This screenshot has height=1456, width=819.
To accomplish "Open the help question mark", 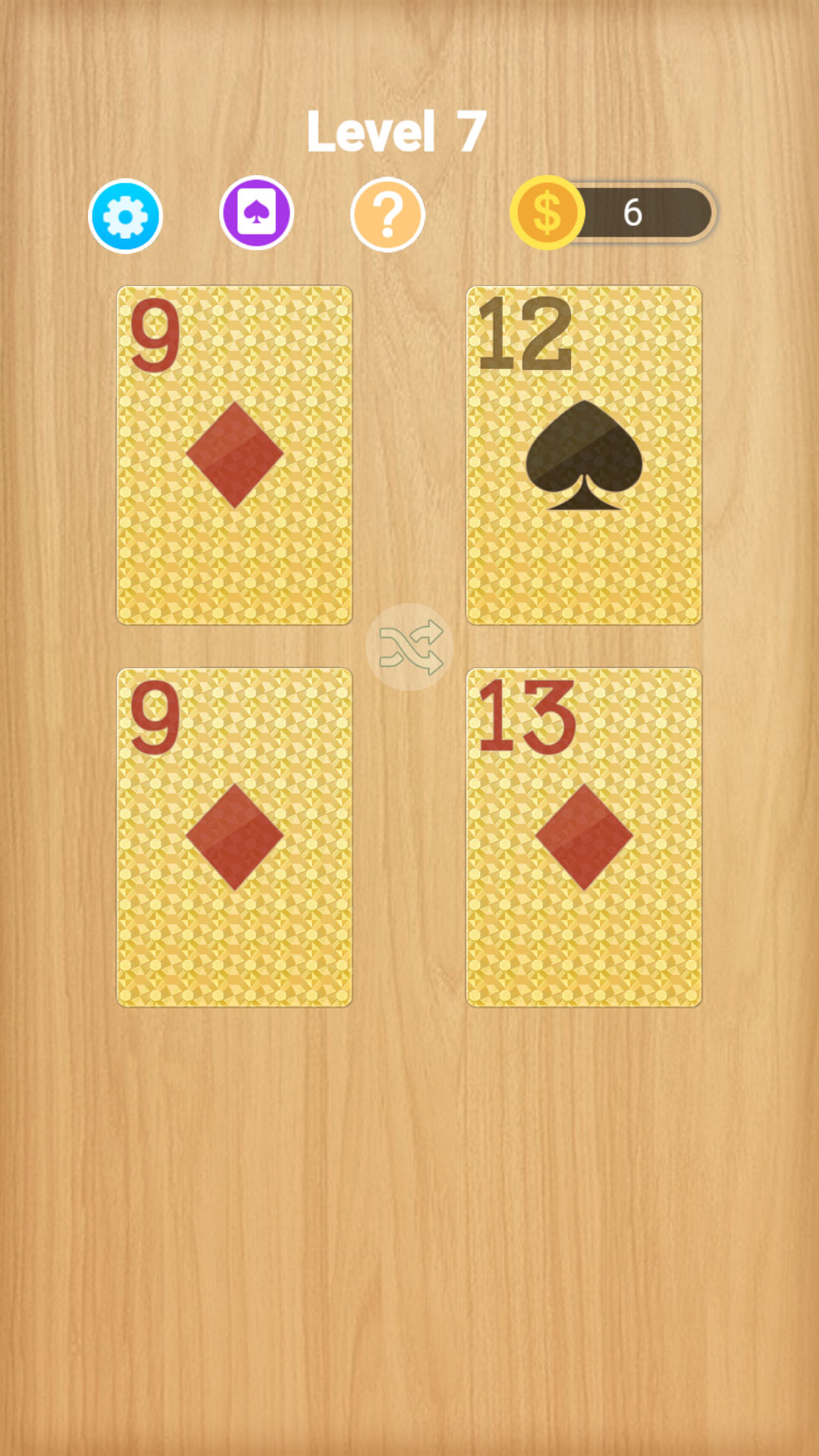I will pyautogui.click(x=388, y=215).
